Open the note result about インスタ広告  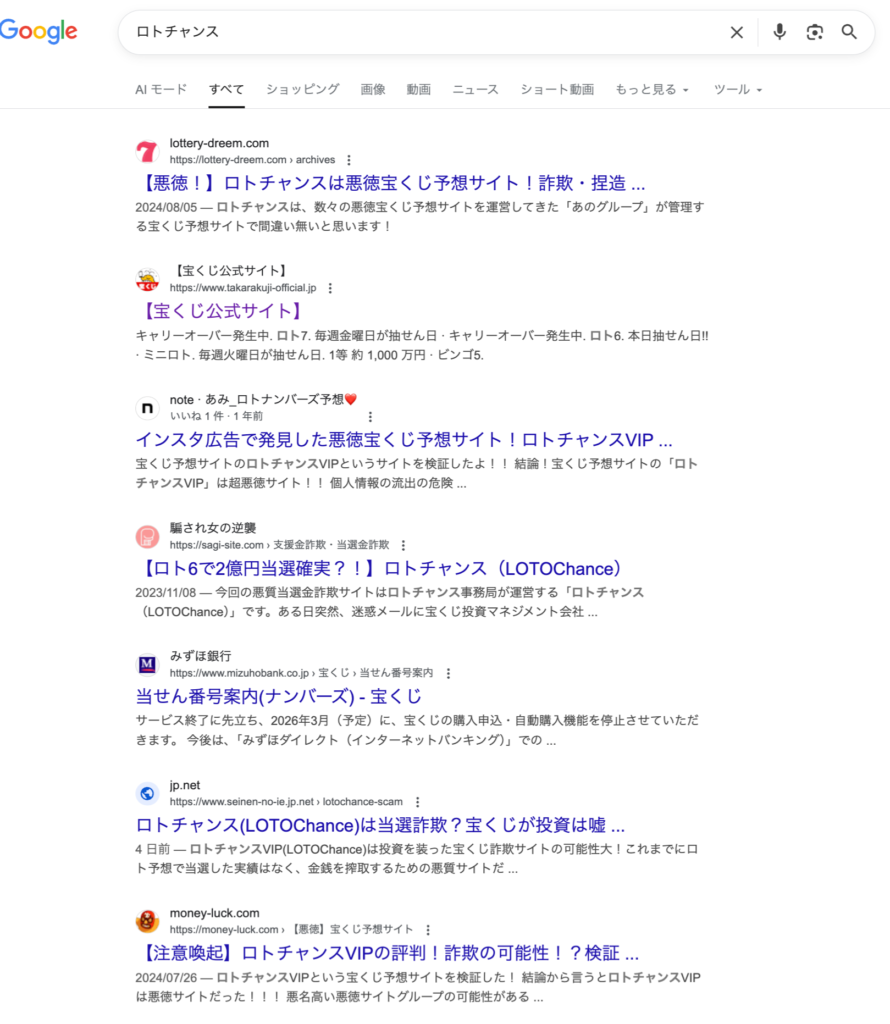click(x=404, y=440)
